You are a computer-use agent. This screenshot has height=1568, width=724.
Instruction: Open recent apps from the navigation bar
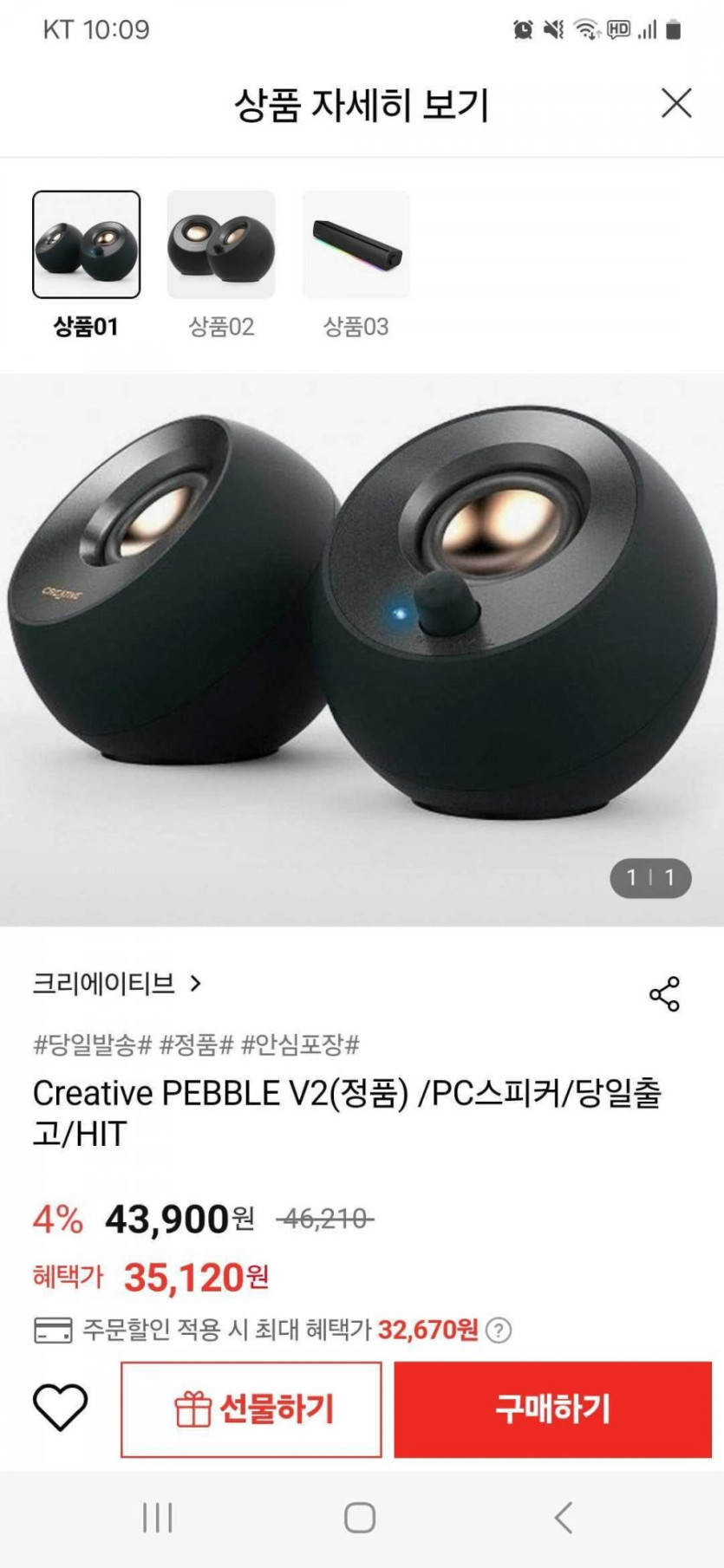click(x=158, y=1518)
